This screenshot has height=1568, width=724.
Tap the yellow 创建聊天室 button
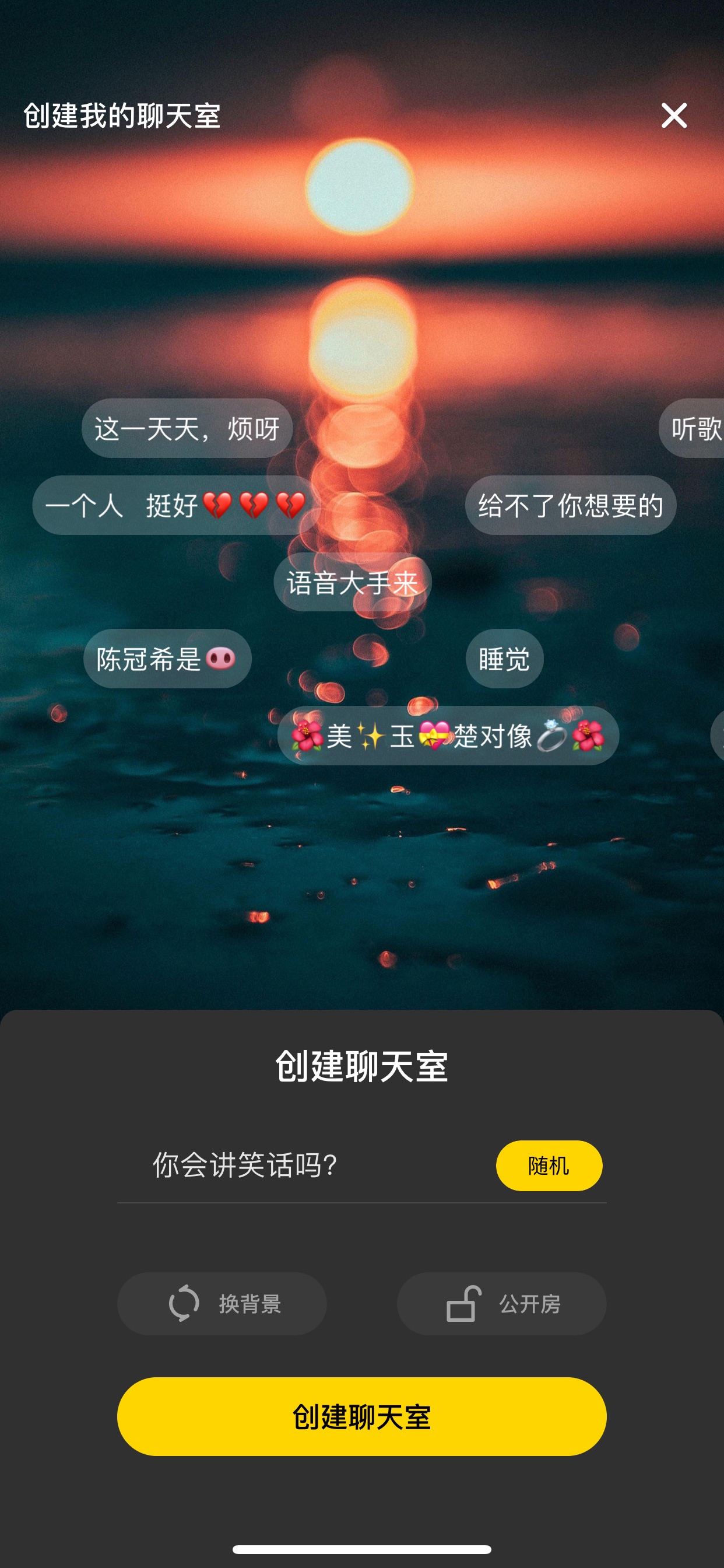click(361, 1416)
